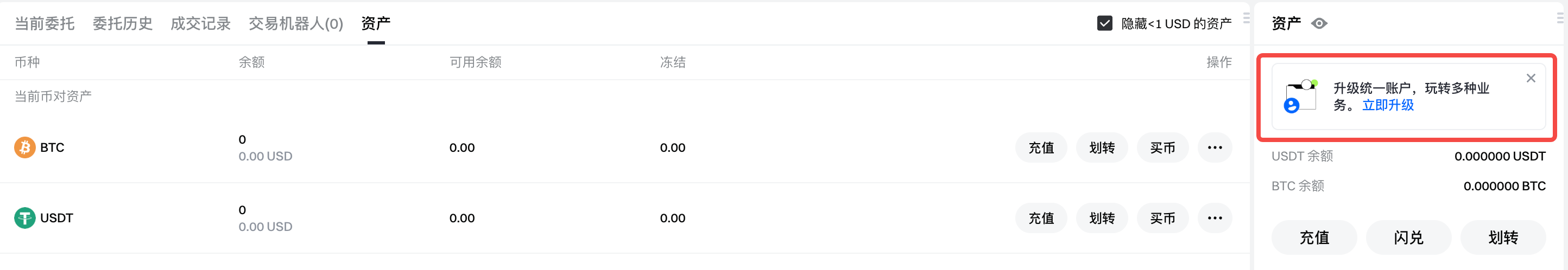
Task: Open more options for BTC row
Action: point(1215,148)
